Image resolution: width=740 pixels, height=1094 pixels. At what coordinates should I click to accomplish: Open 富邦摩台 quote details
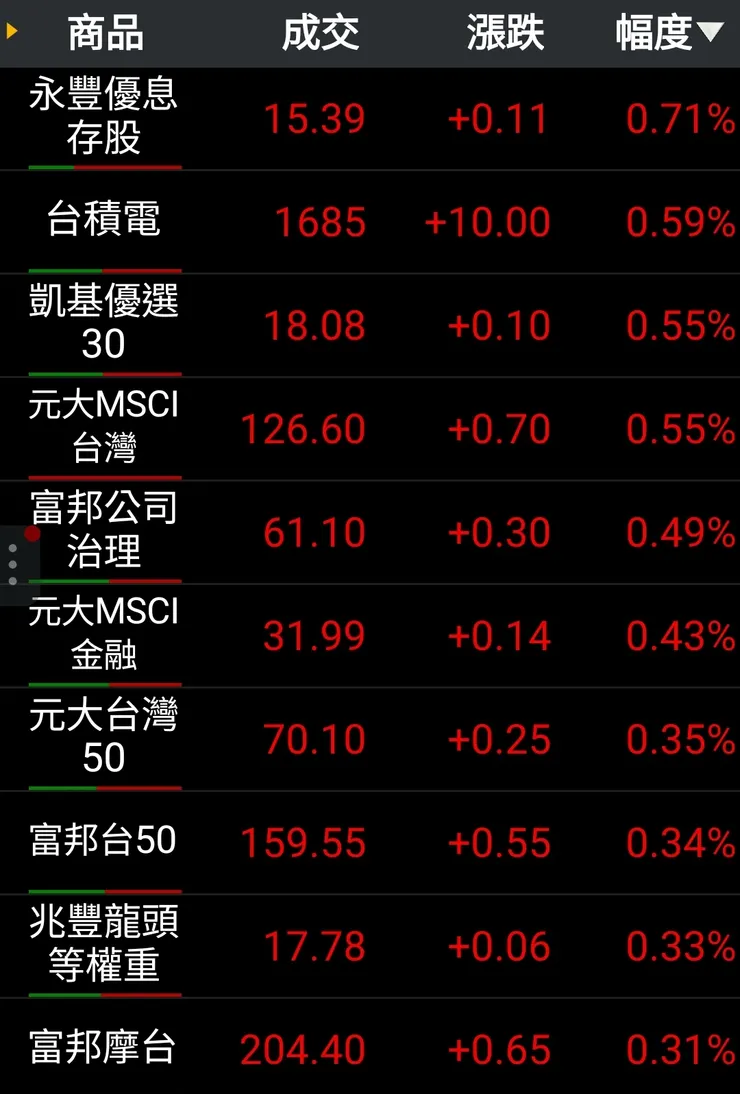(x=104, y=1048)
